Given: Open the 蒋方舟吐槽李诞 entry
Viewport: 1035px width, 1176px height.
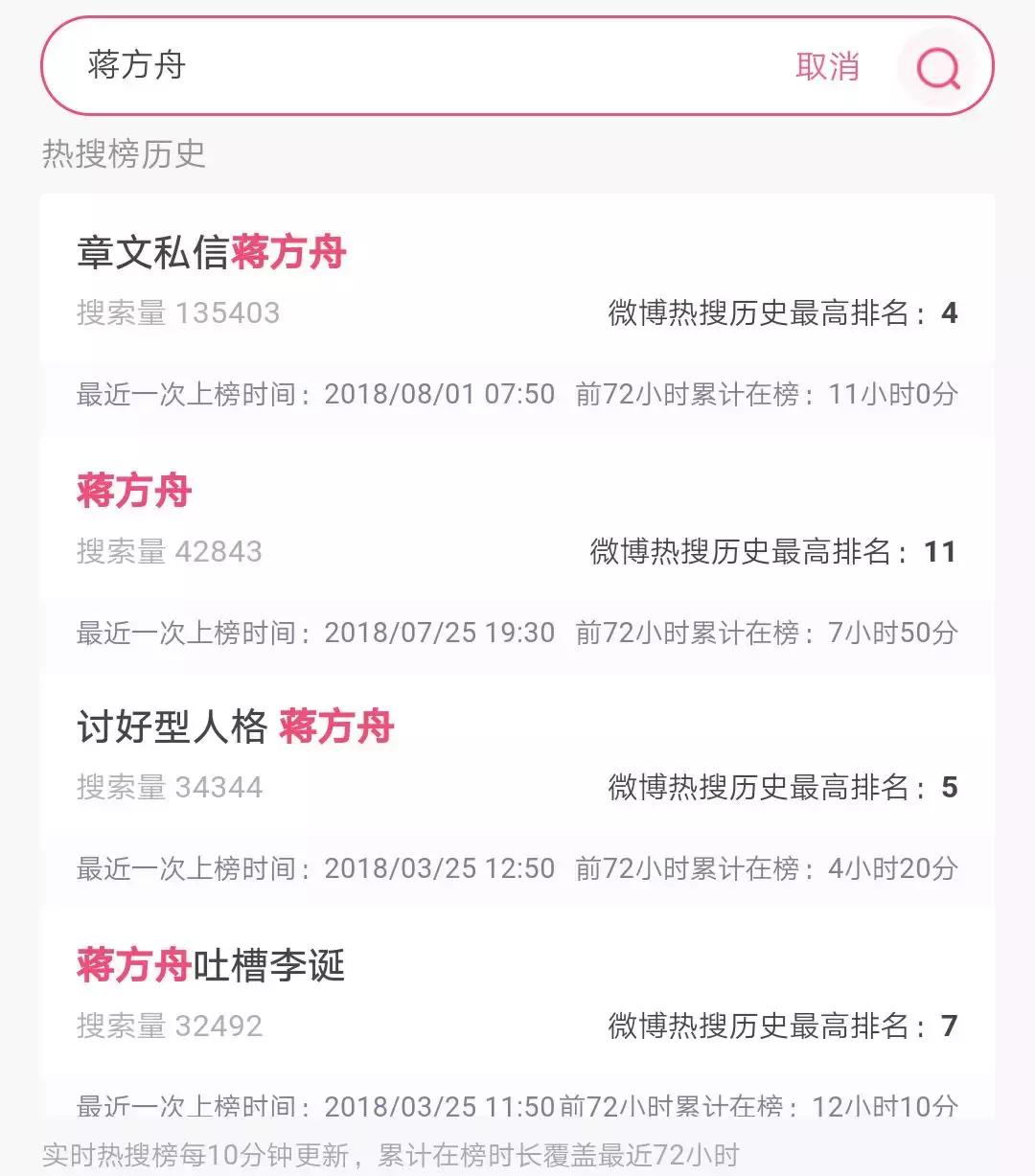Looking at the screenshot, I should coord(213,966).
